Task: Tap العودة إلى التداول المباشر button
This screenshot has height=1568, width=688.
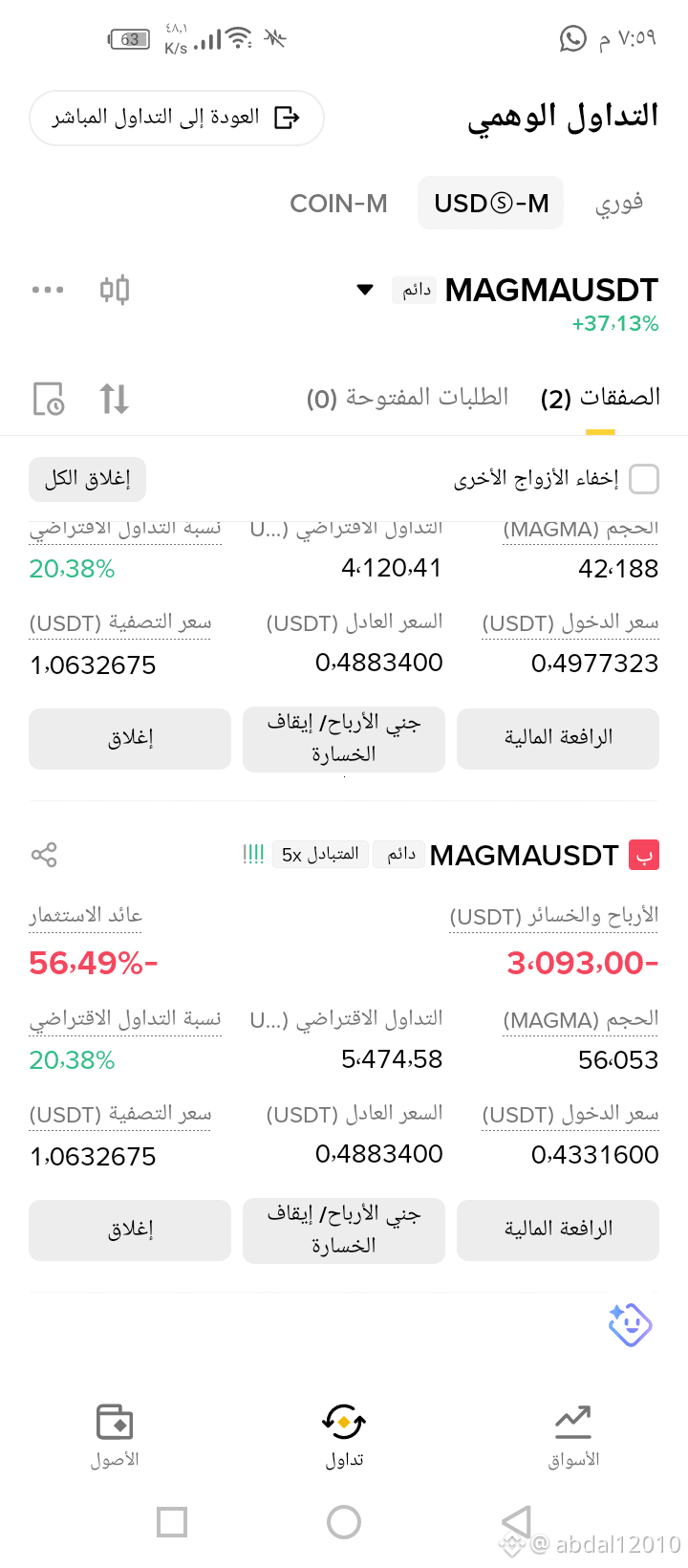Action: [x=177, y=118]
